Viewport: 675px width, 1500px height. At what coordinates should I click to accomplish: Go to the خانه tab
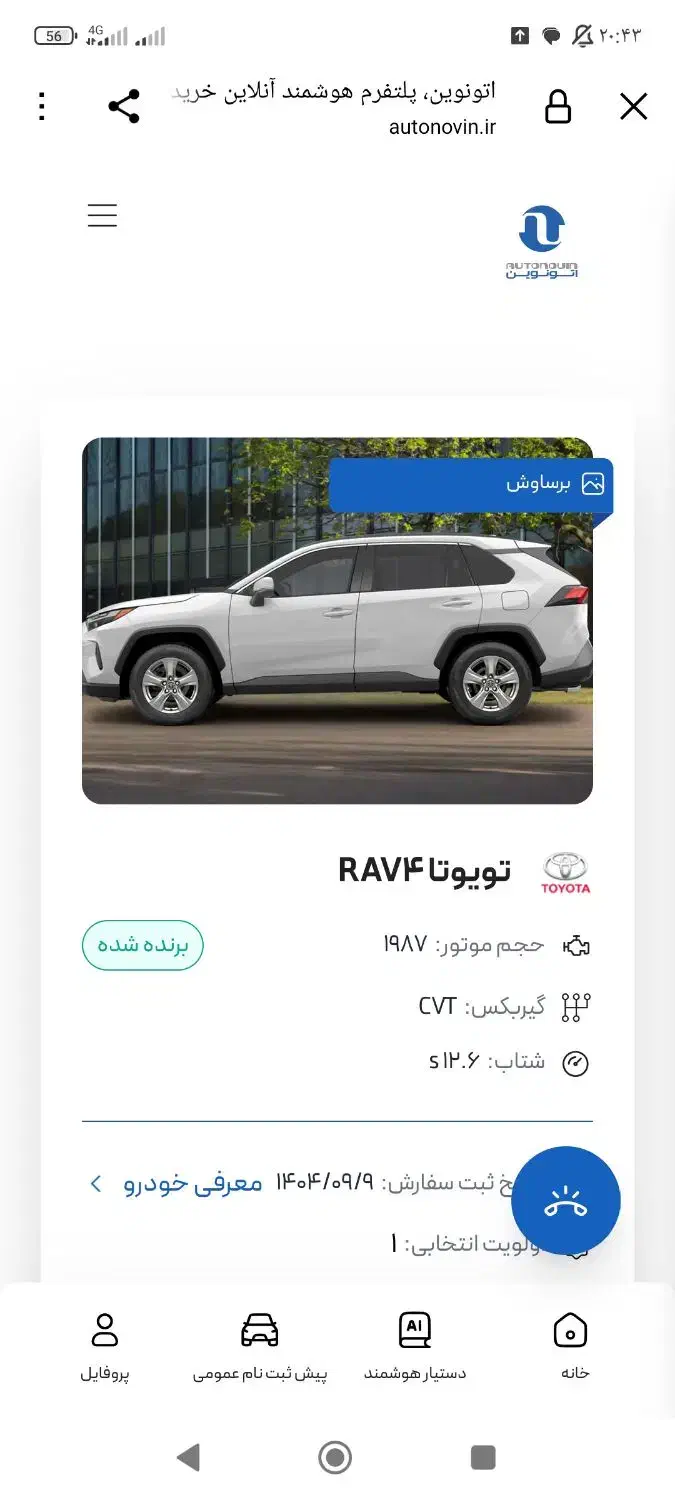[571, 1346]
